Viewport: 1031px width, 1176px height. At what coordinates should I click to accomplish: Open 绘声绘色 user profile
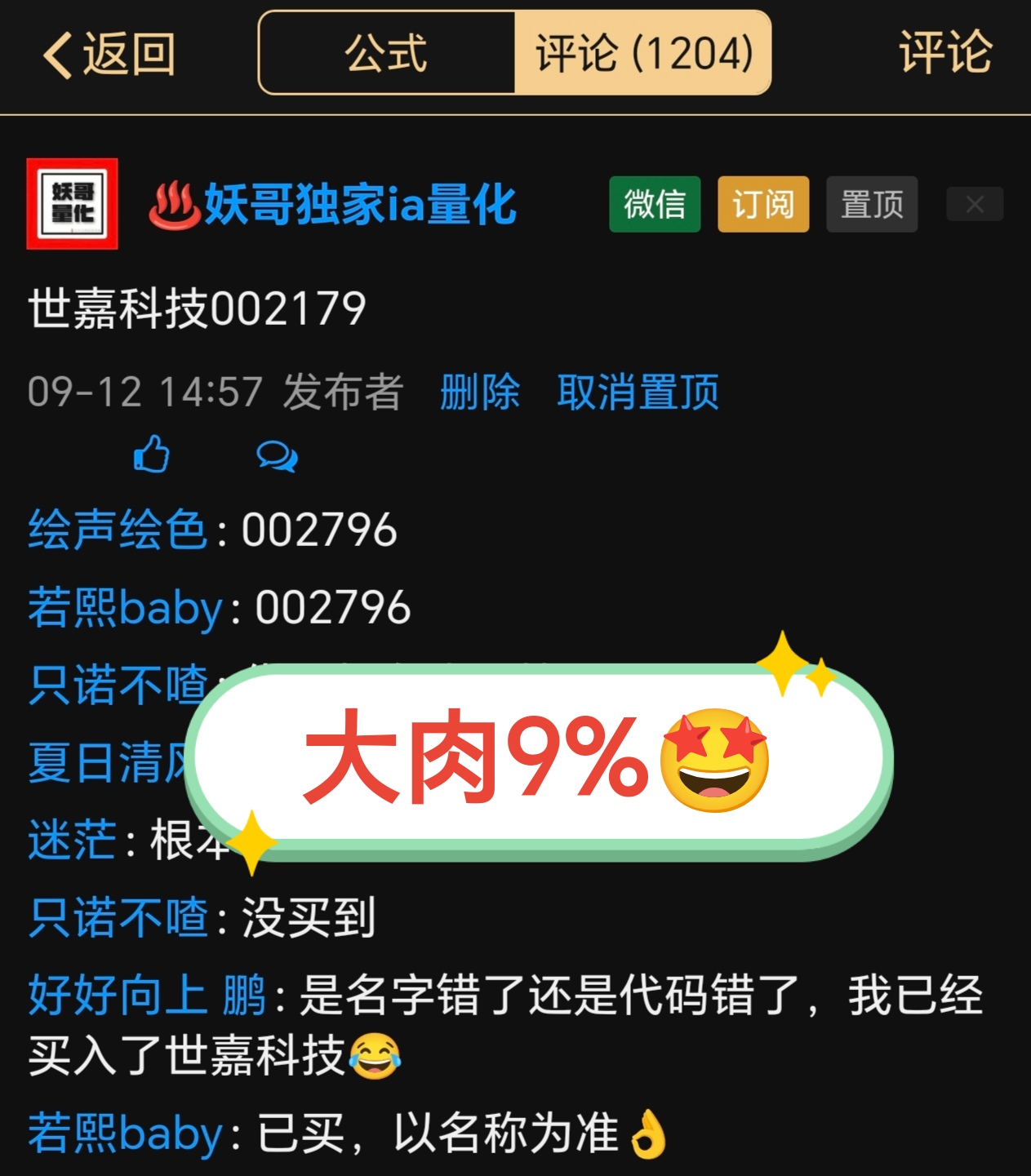(x=118, y=530)
